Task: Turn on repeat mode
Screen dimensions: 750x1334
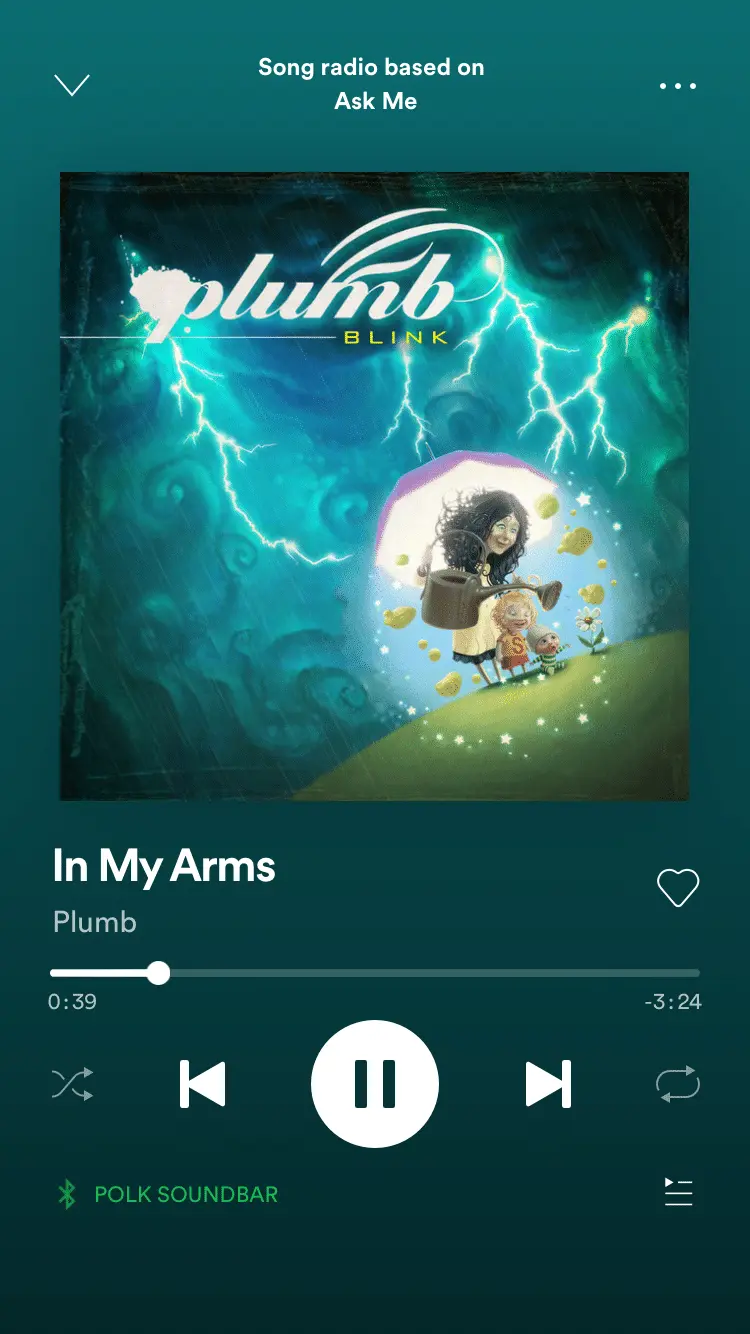Action: pyautogui.click(x=677, y=1084)
